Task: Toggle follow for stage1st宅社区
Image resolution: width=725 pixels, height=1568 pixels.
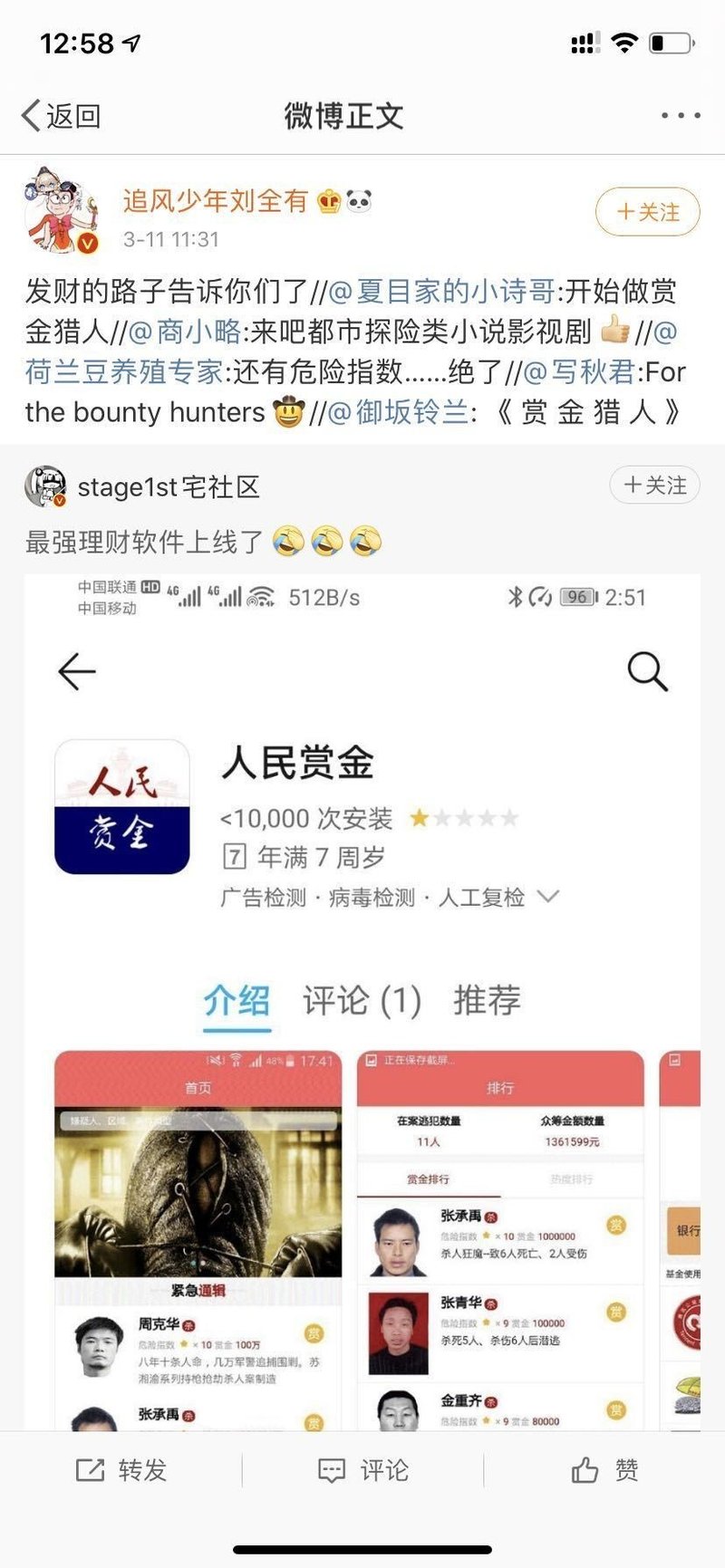Action: coord(654,486)
